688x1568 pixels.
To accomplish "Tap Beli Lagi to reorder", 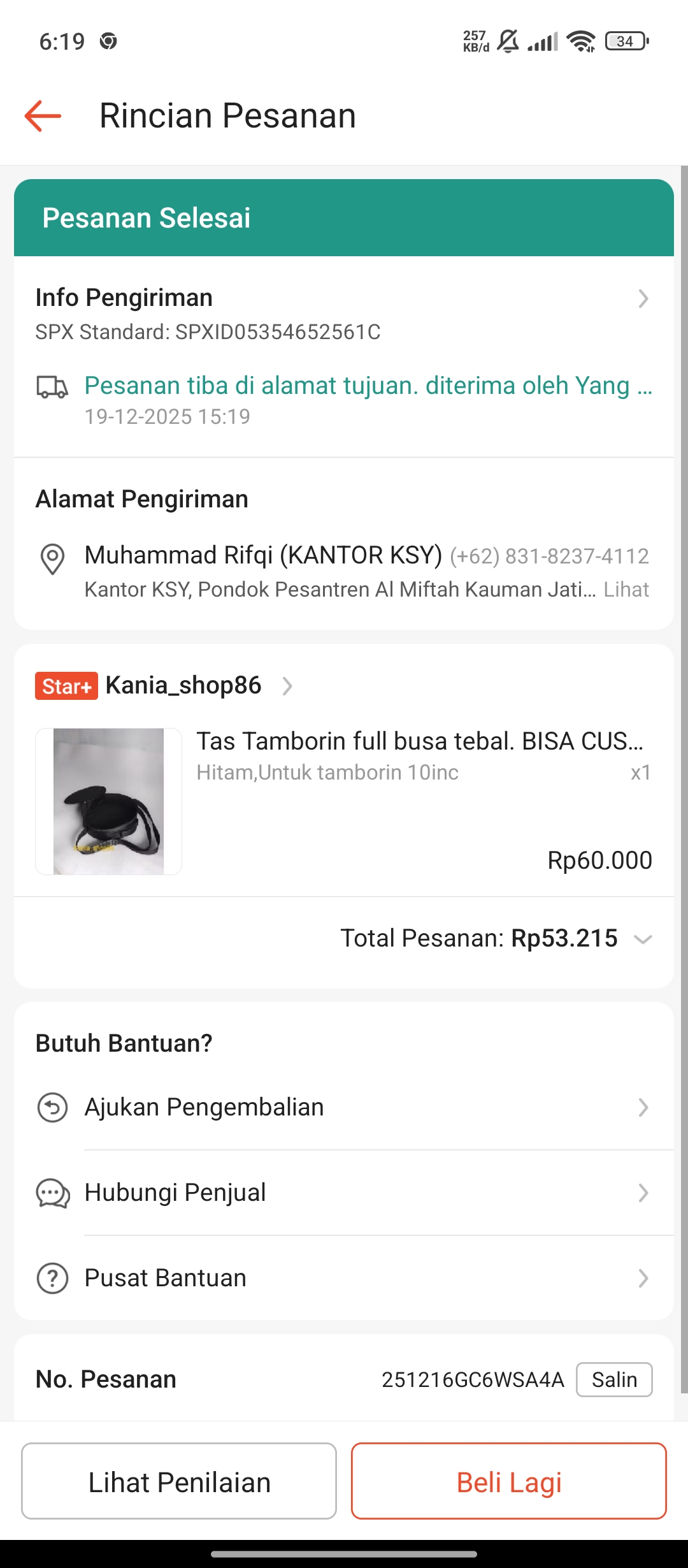I will tap(508, 1481).
